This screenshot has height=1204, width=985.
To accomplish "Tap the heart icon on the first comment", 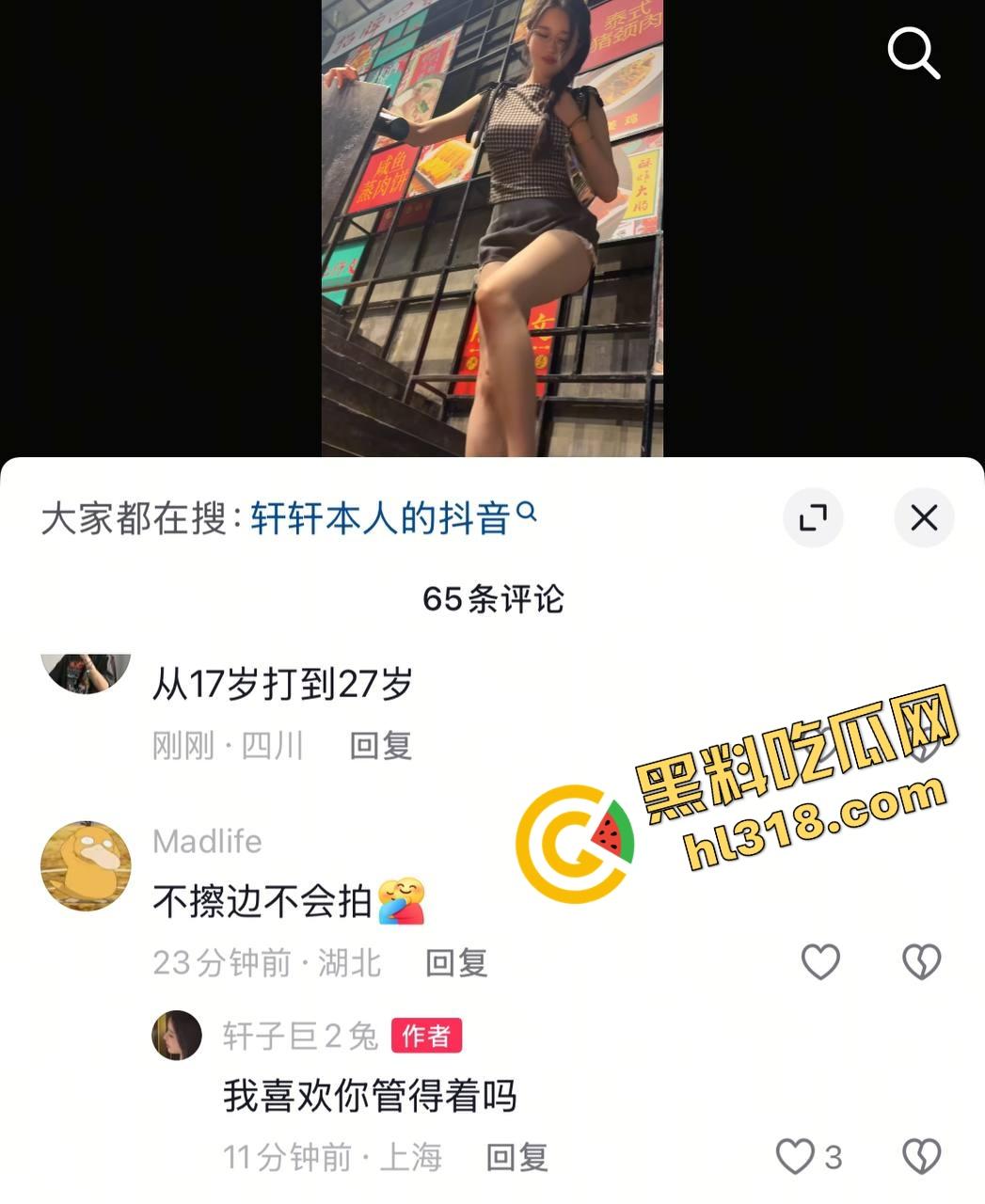I will tap(821, 743).
